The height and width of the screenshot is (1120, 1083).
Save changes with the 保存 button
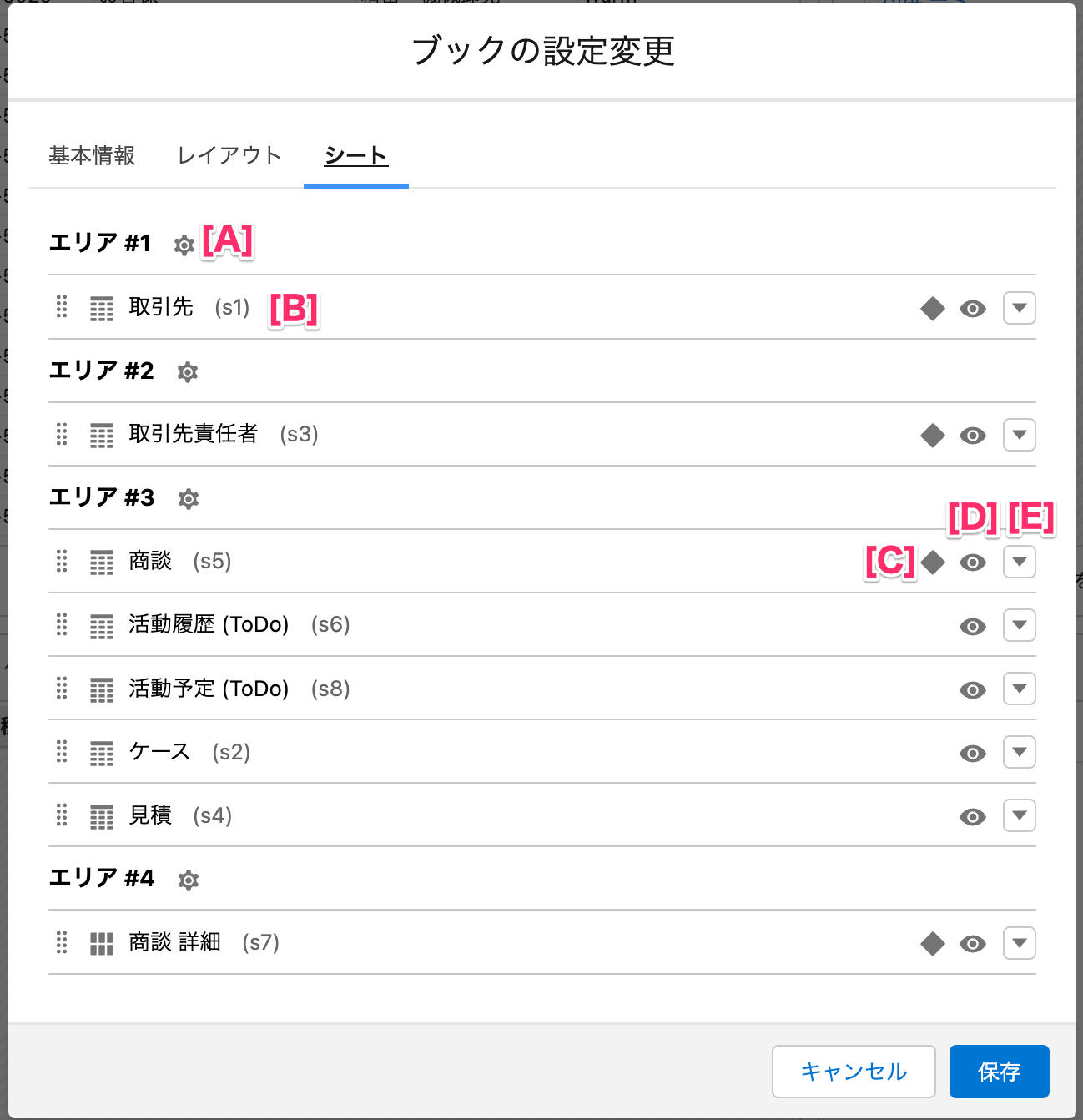pos(999,1072)
